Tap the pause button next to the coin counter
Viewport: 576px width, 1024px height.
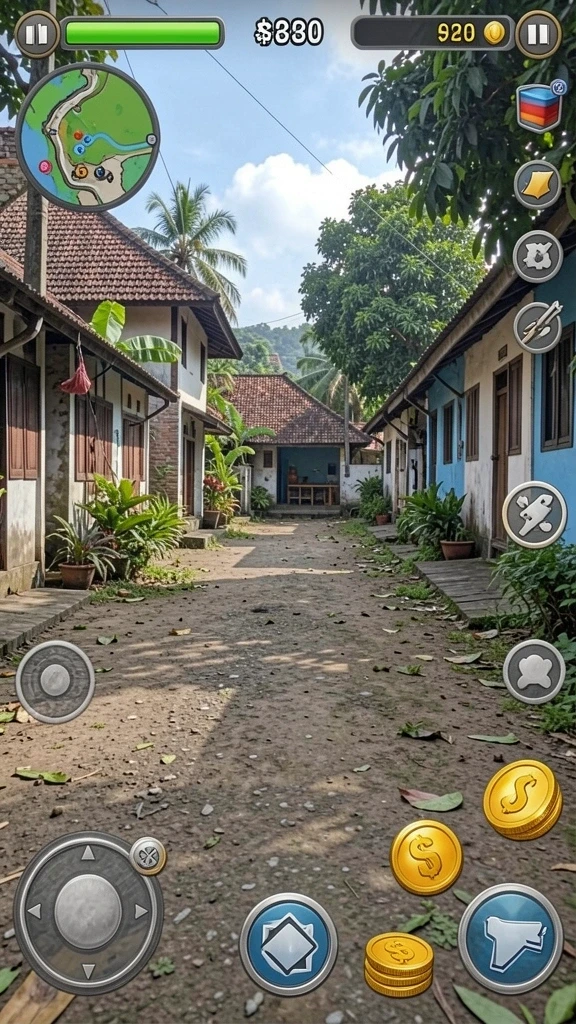(538, 34)
